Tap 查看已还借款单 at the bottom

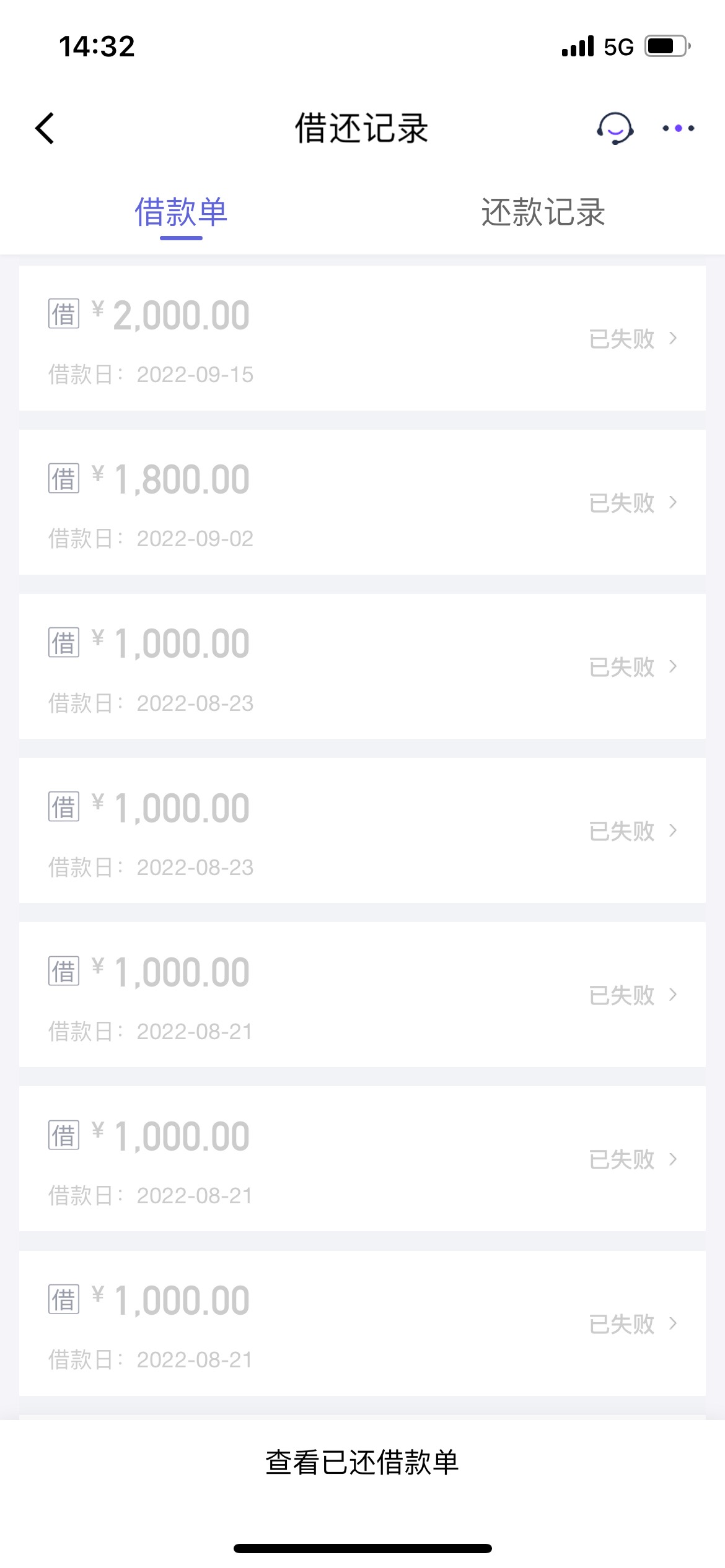pos(362,1463)
